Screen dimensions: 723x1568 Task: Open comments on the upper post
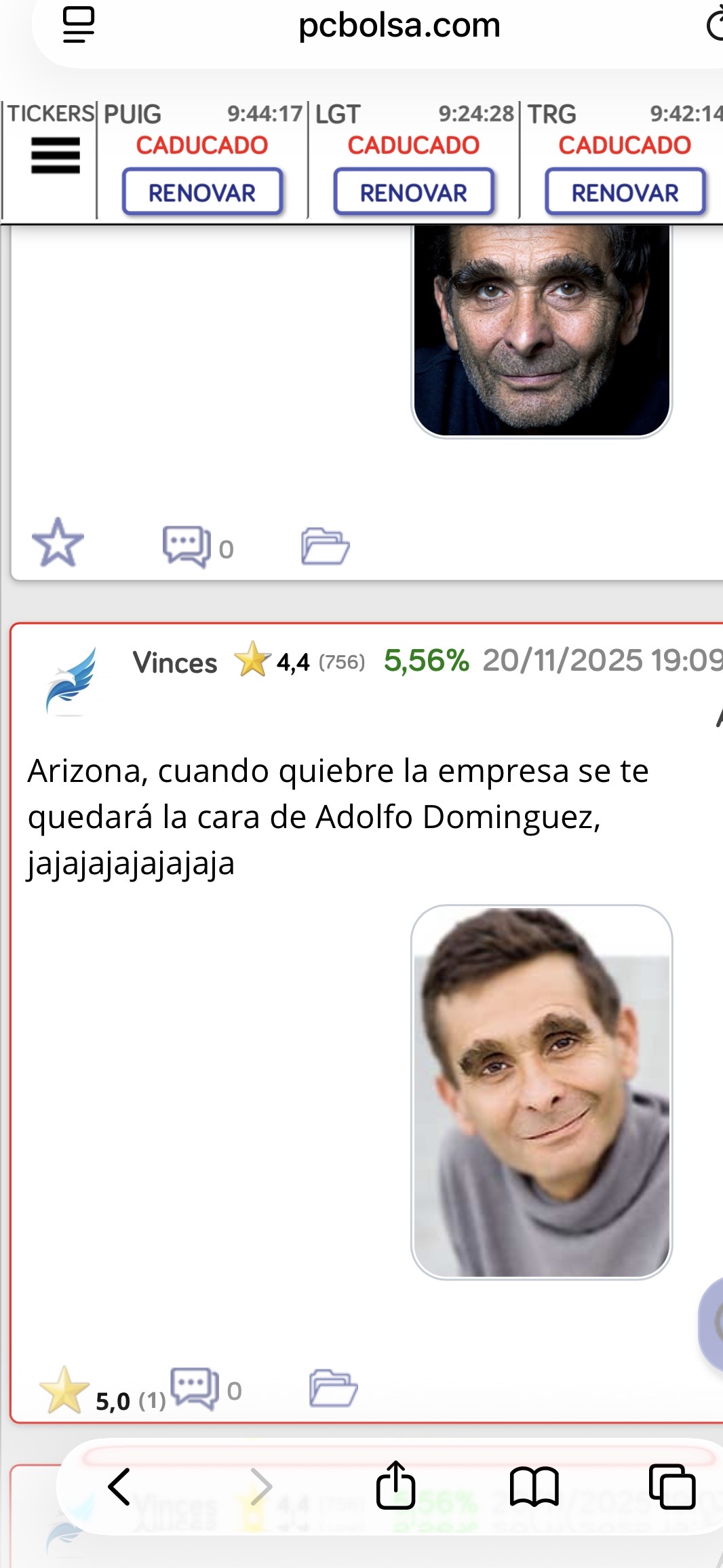187,546
